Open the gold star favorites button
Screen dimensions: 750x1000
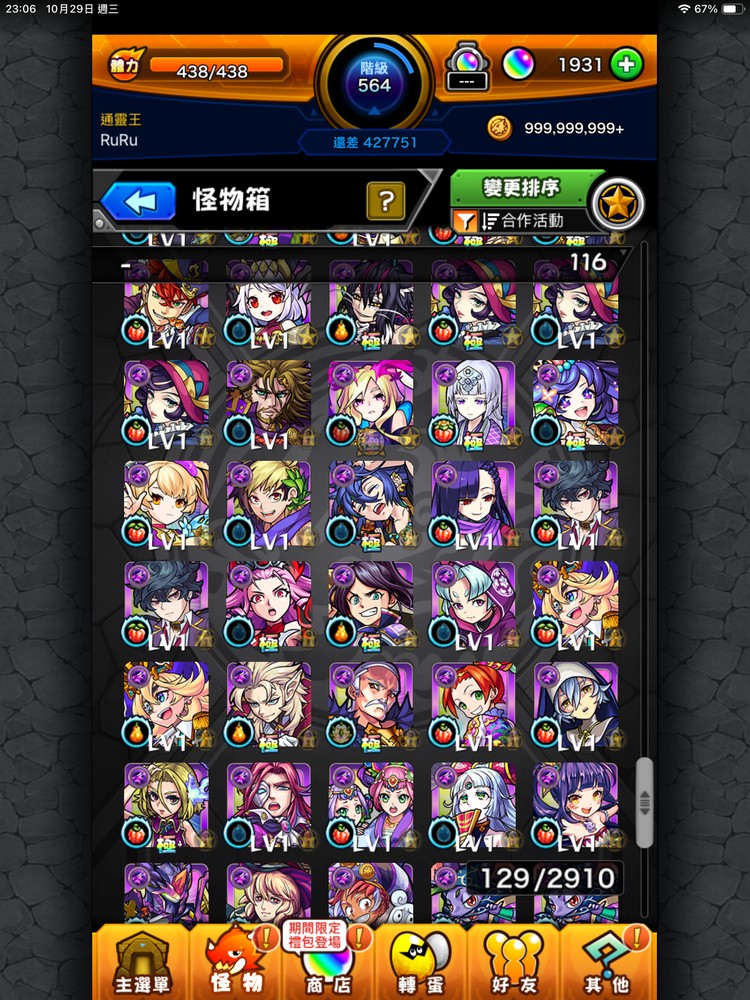coord(617,203)
